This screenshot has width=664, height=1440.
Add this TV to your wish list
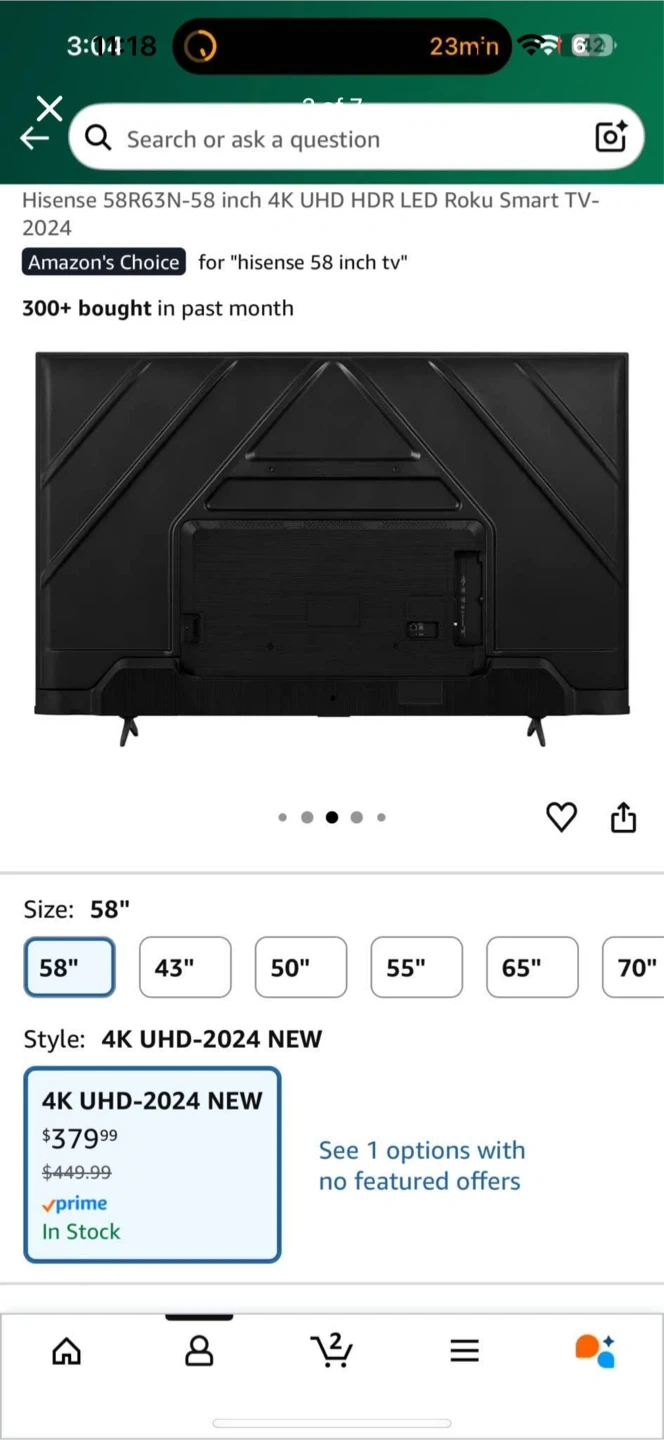(x=561, y=817)
